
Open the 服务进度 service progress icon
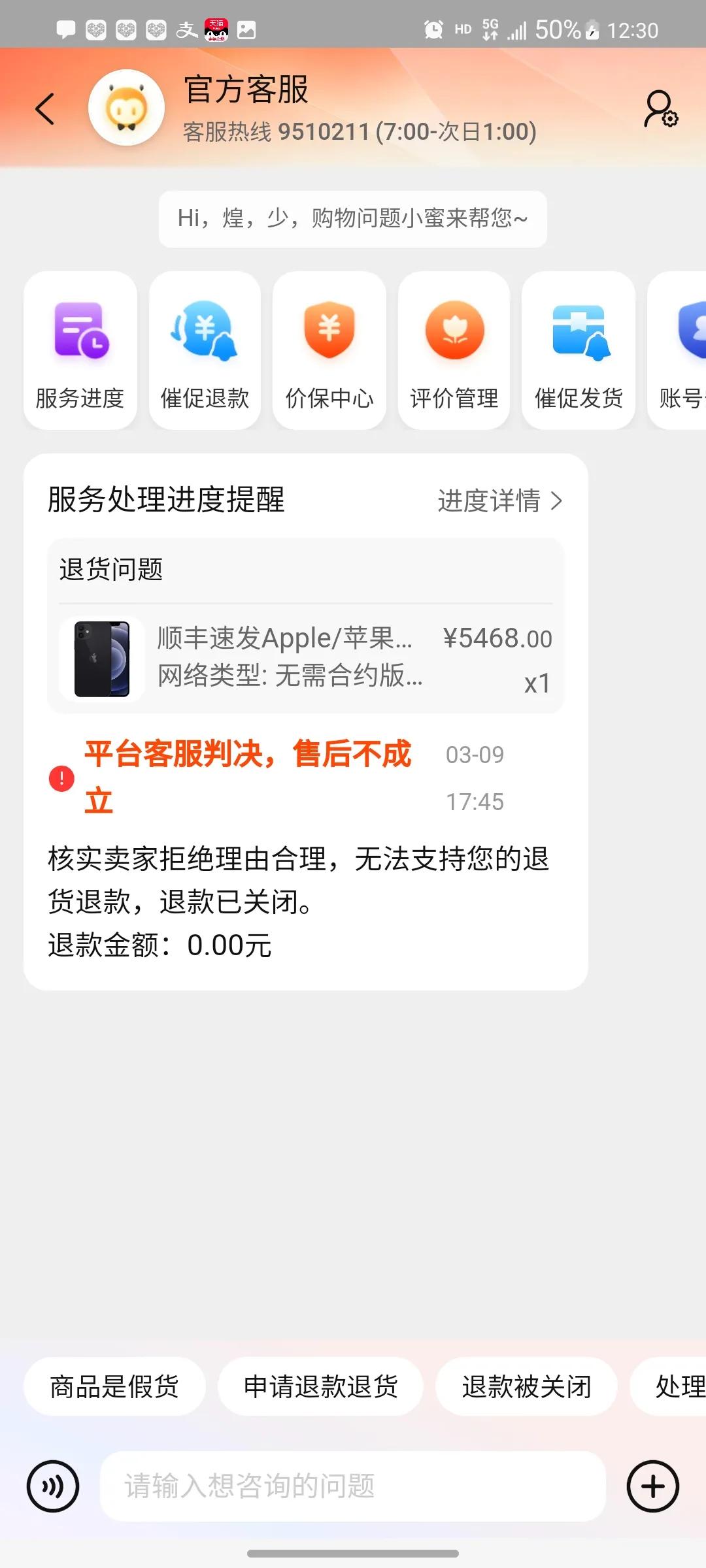(80, 350)
